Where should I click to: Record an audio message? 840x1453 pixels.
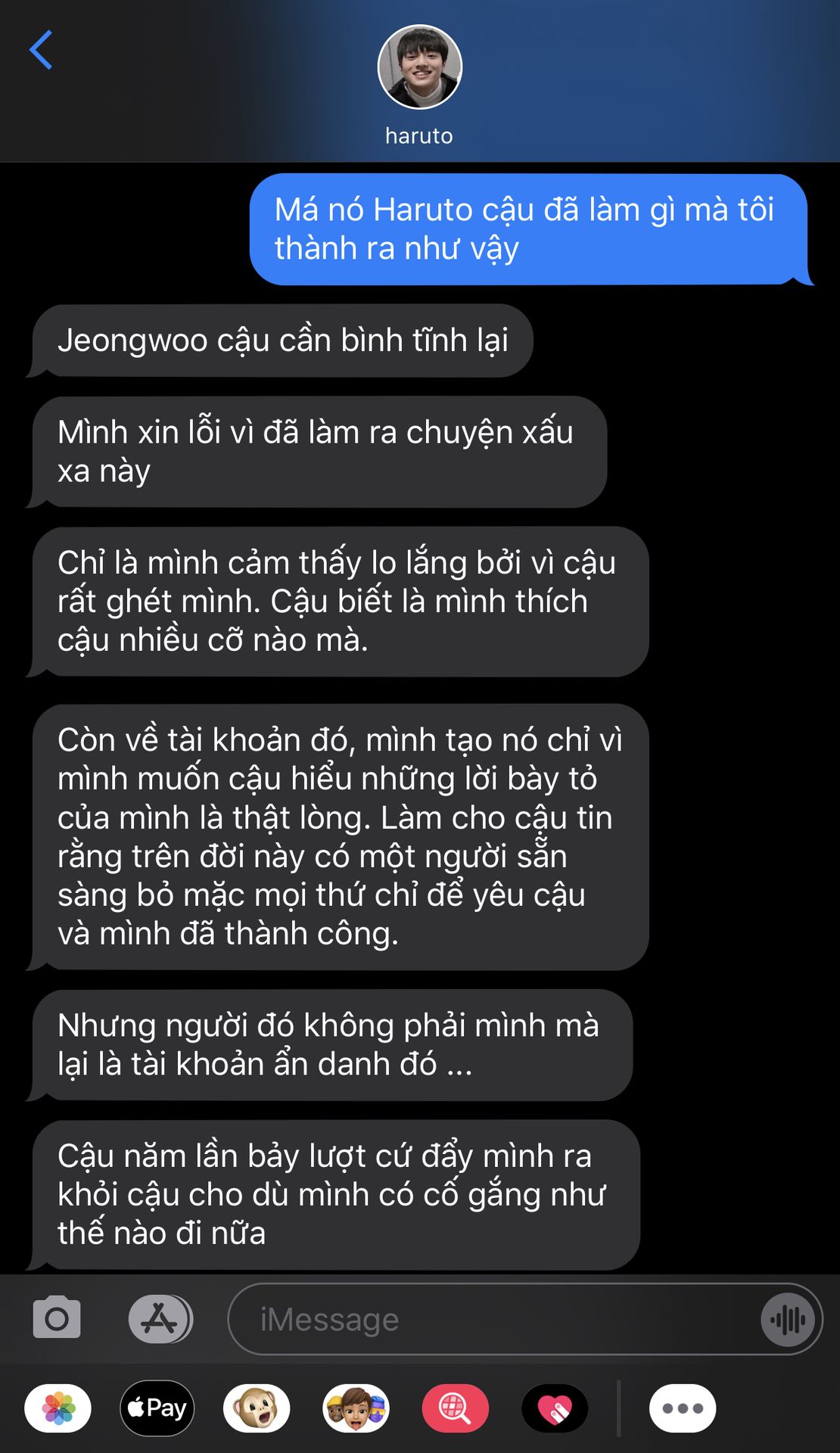click(788, 1320)
